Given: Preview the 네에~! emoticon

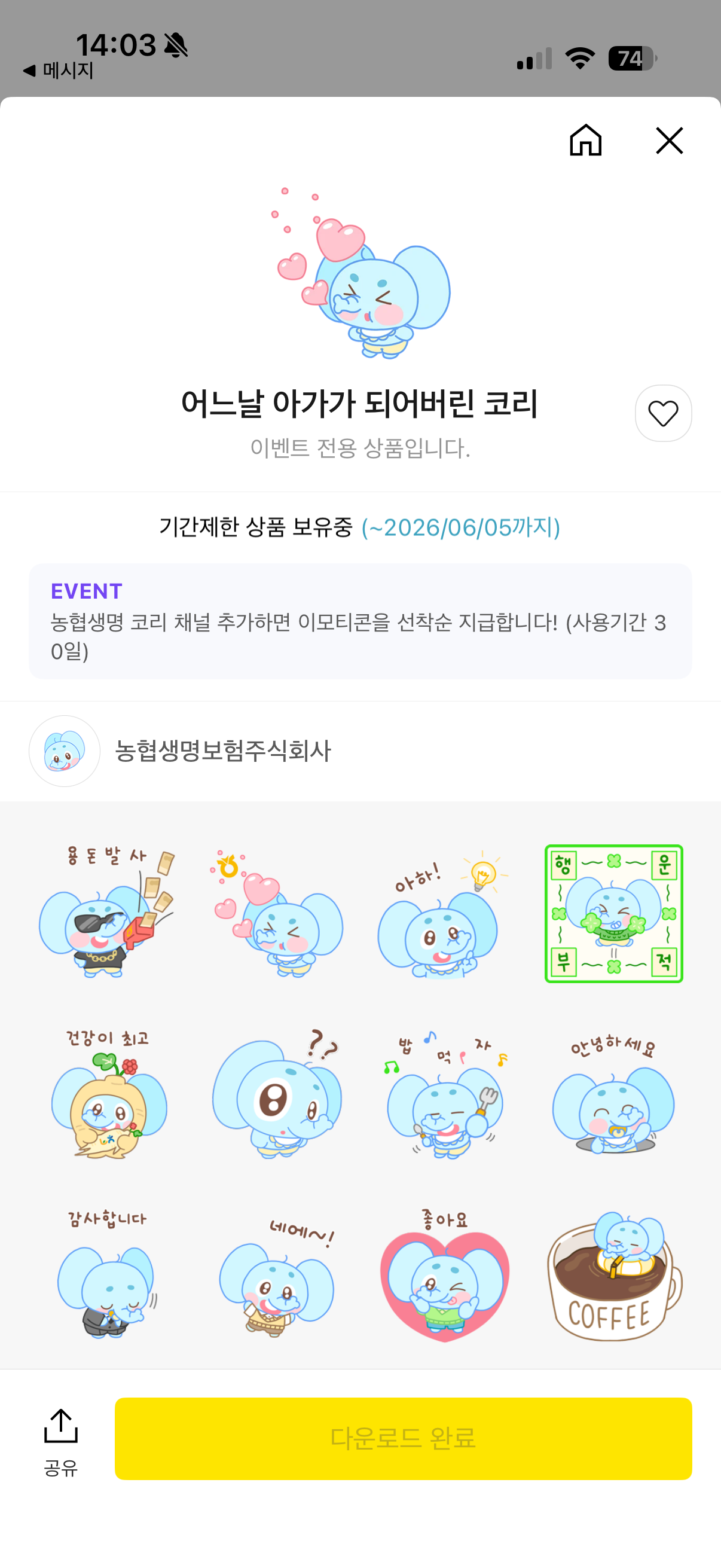Looking at the screenshot, I should point(276,1274).
